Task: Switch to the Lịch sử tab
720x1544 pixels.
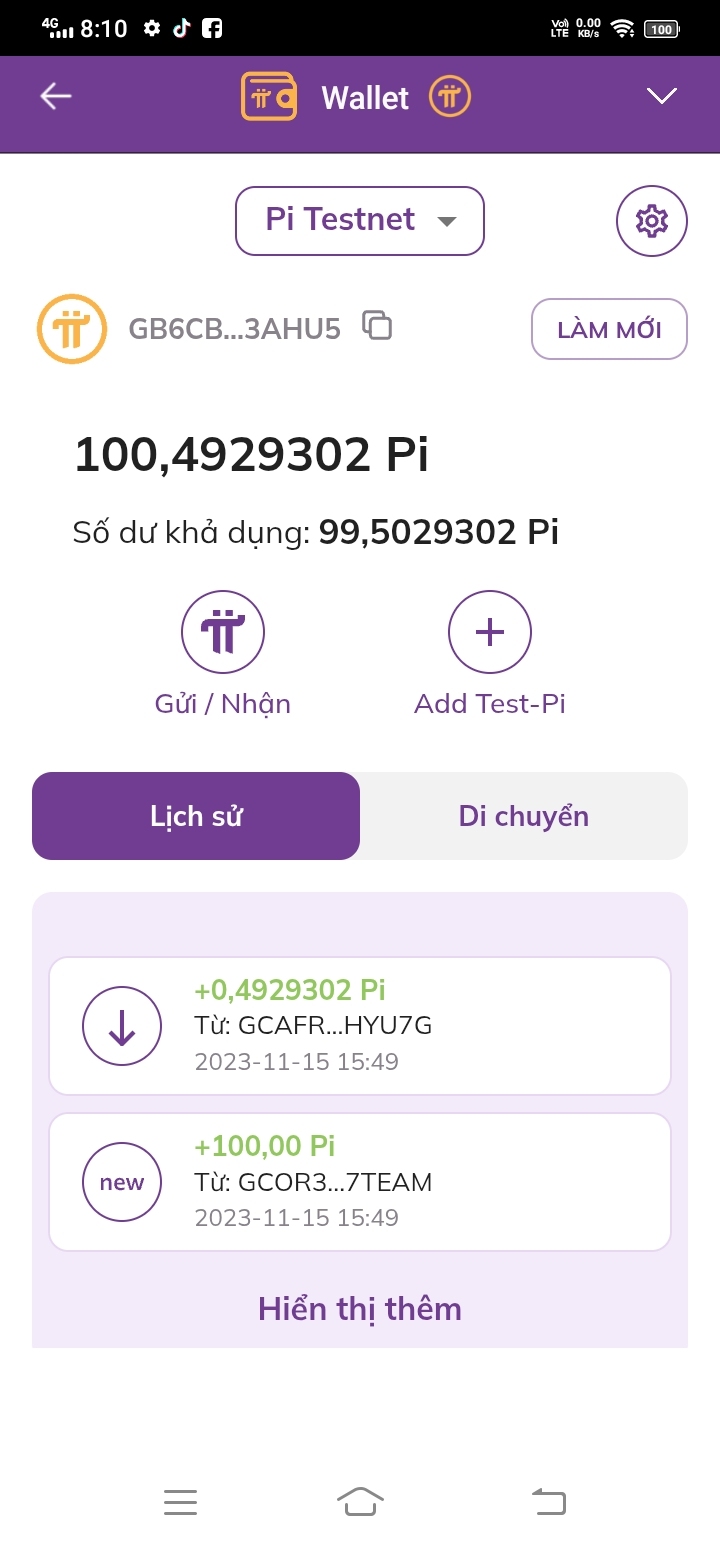Action: (196, 816)
